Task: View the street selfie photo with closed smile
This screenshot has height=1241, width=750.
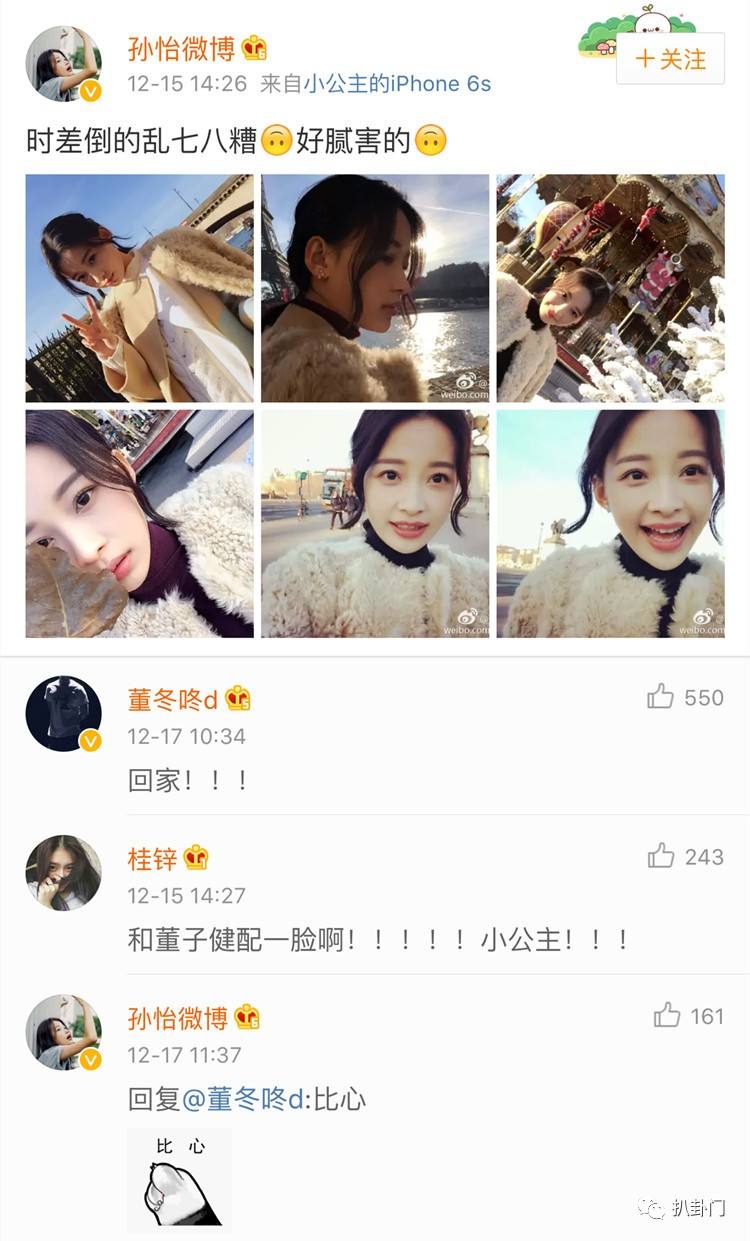Action: click(x=375, y=523)
